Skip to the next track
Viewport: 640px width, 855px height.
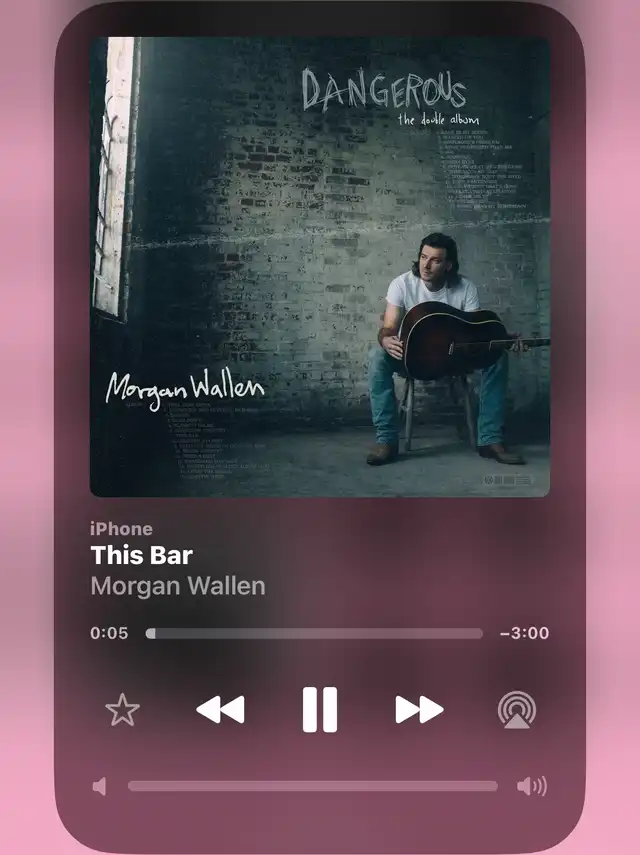(x=419, y=710)
